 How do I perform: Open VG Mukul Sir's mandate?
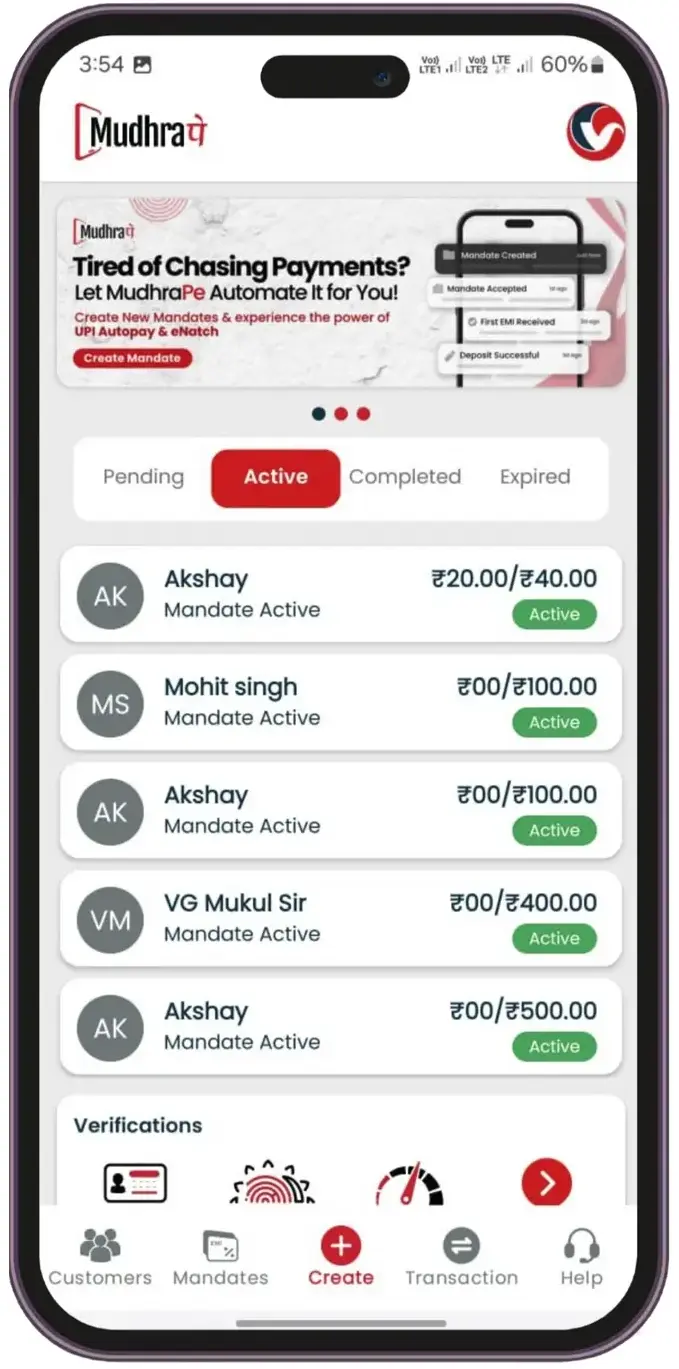[x=340, y=919]
